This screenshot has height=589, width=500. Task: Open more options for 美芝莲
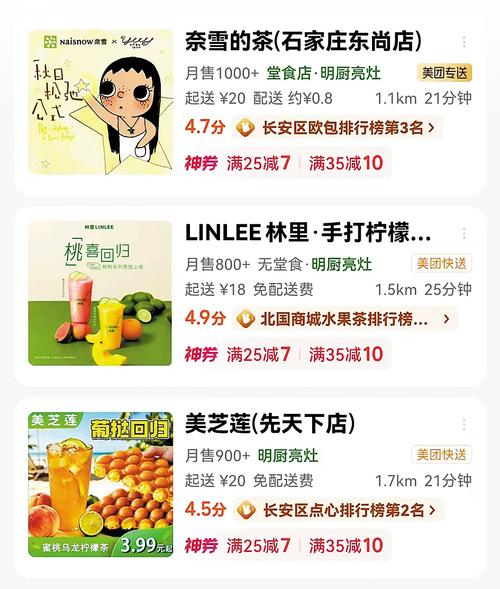point(464,425)
